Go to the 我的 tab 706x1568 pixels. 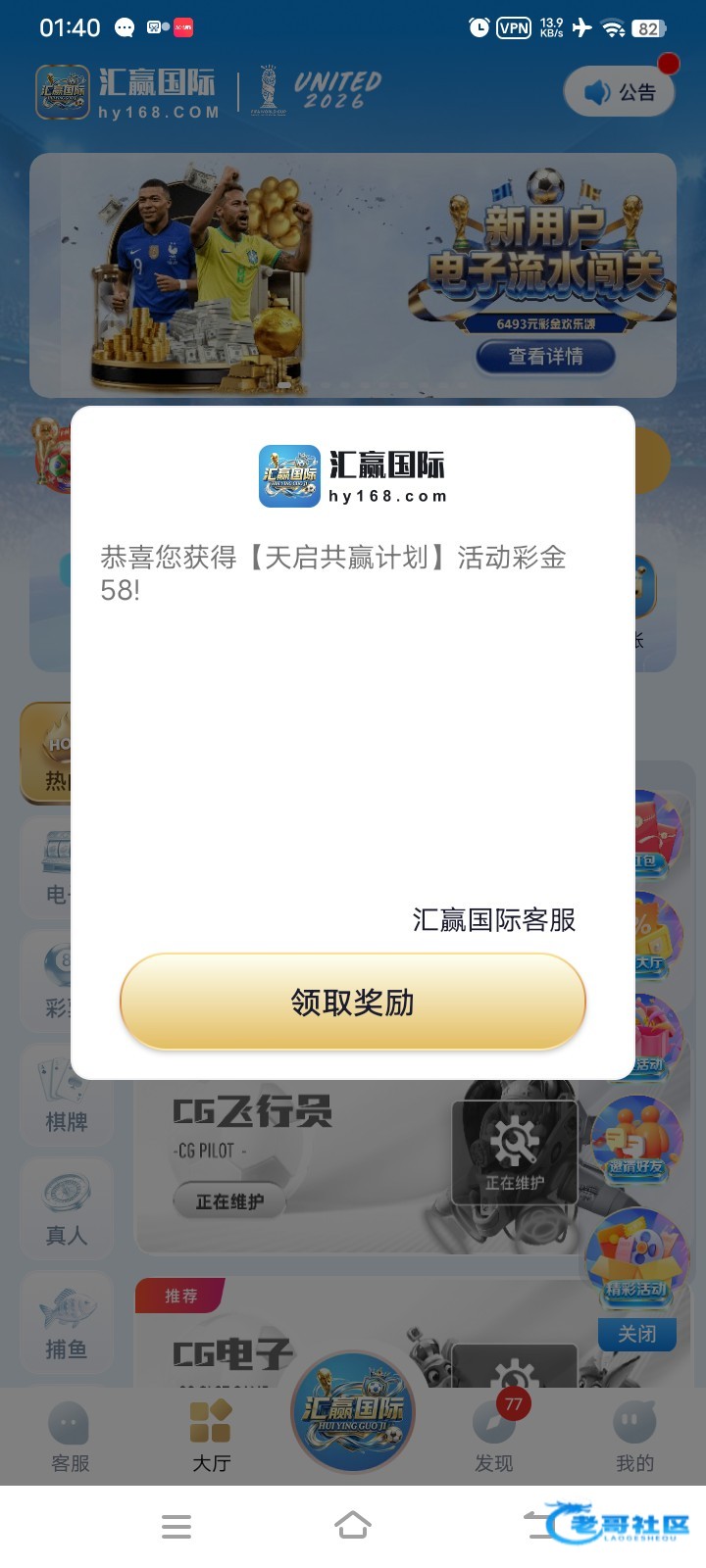[635, 1437]
